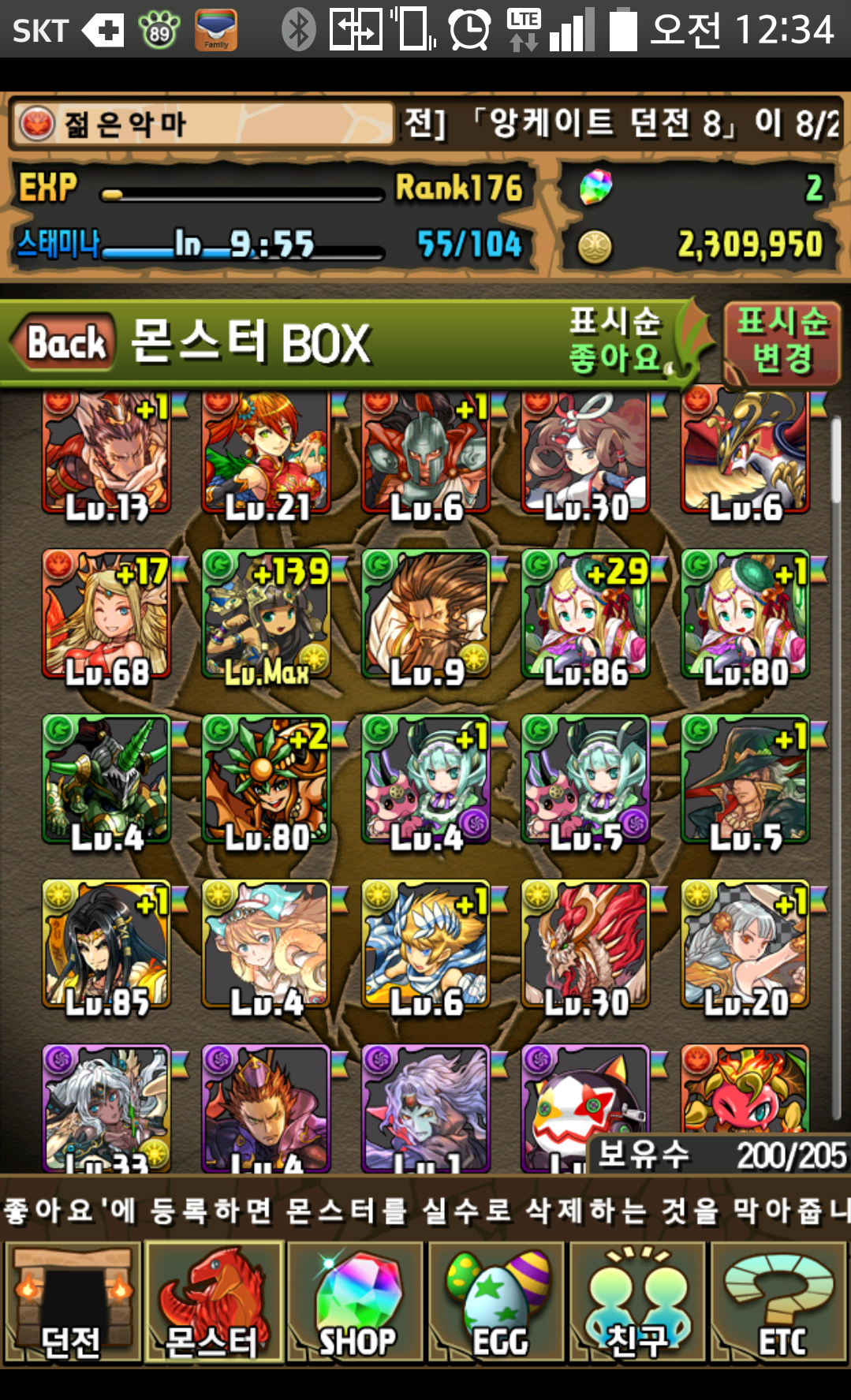The height and width of the screenshot is (1400, 851).
Task: Open the EGG machine tab
Action: [497, 1303]
